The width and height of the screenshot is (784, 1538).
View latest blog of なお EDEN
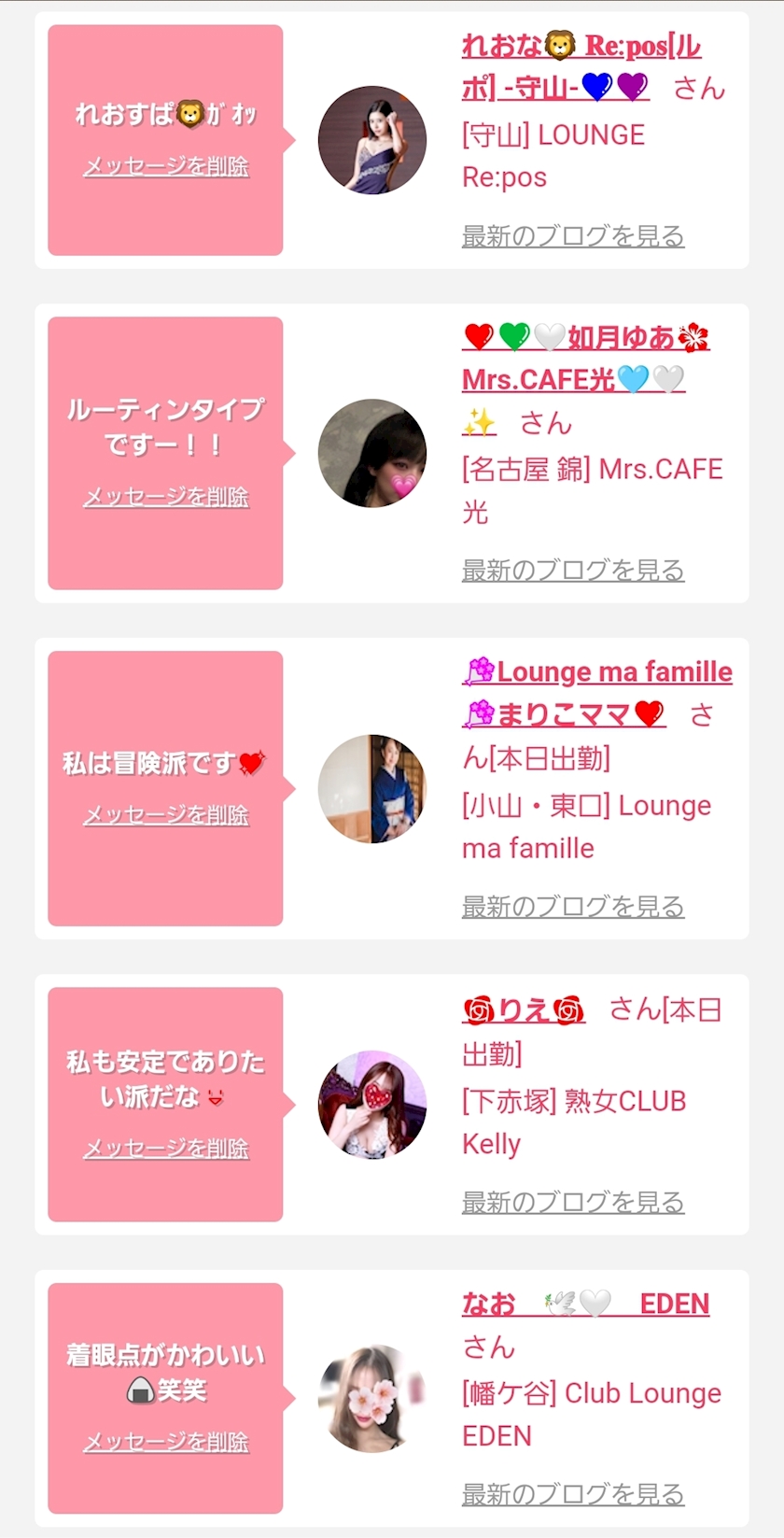click(x=573, y=1494)
